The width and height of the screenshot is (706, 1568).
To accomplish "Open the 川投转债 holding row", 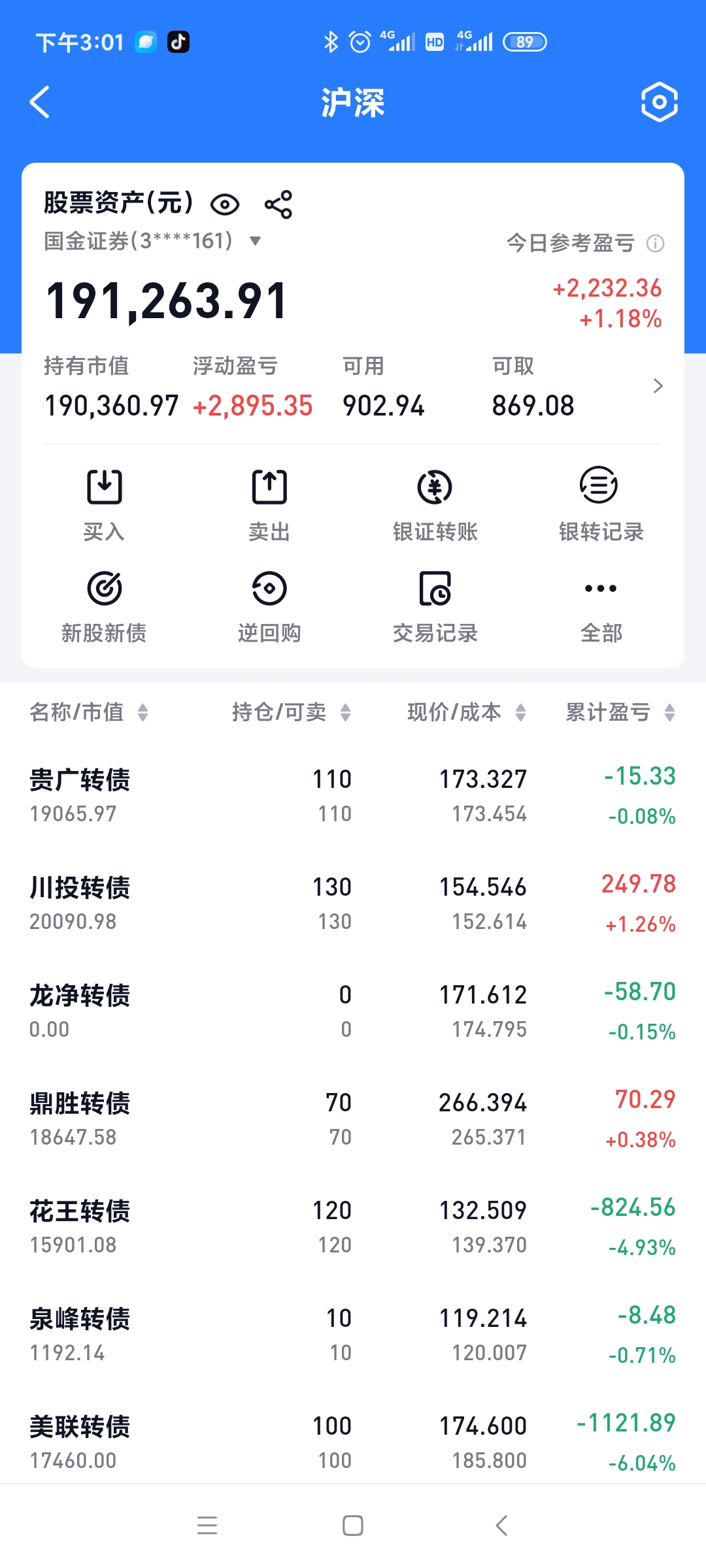I will pyautogui.click(x=353, y=903).
